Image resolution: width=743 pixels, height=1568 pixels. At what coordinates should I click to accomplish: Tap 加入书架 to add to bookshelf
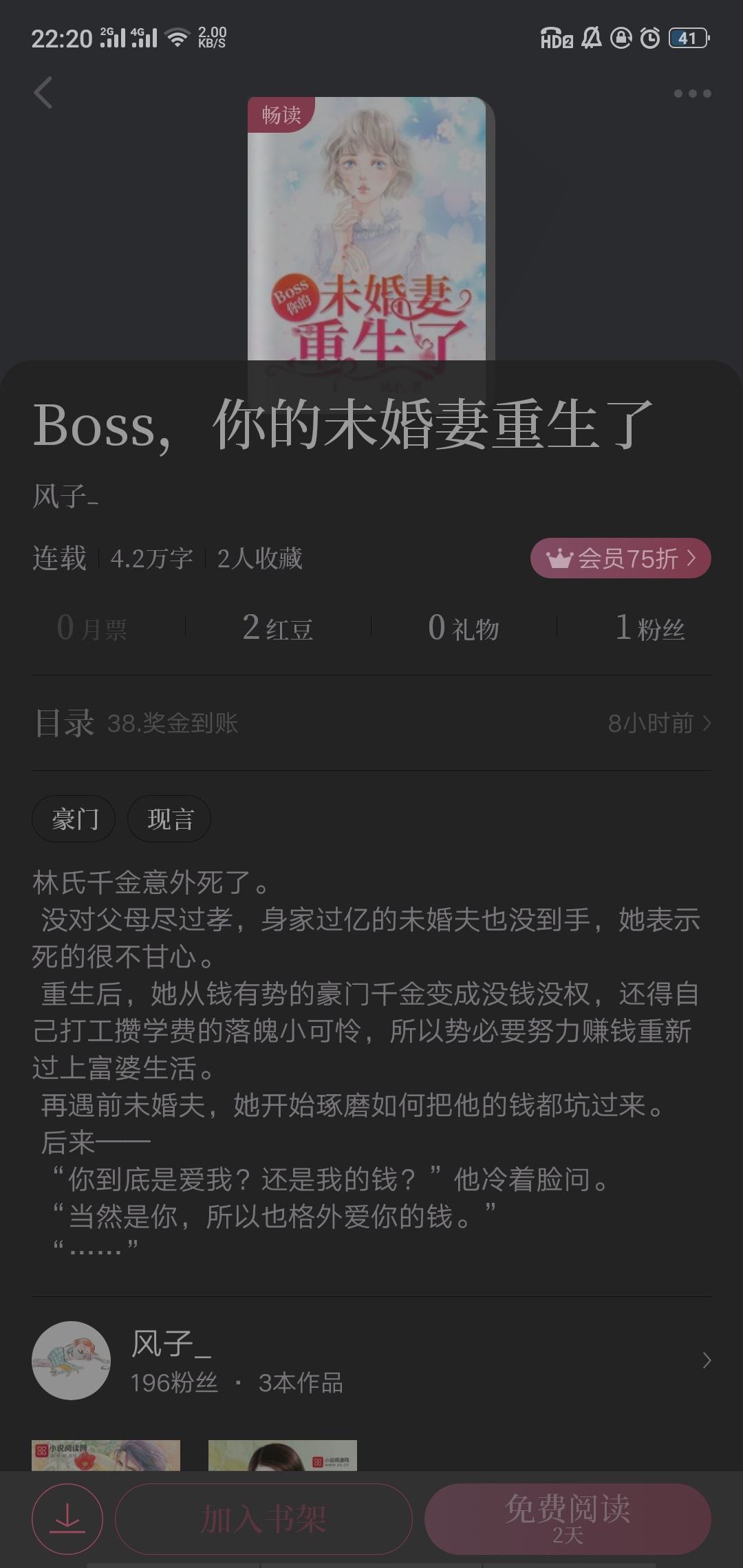263,1519
